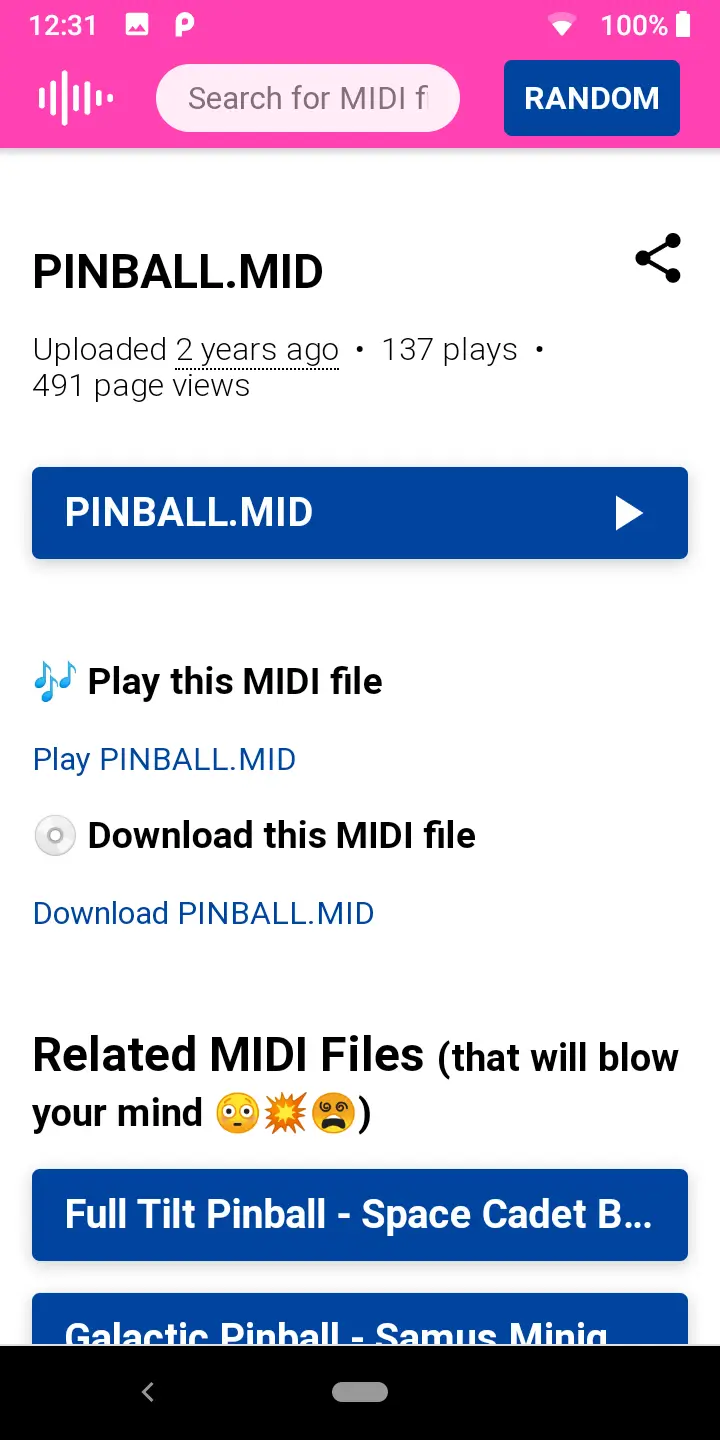Tap the waveform logo to go home

(75, 98)
